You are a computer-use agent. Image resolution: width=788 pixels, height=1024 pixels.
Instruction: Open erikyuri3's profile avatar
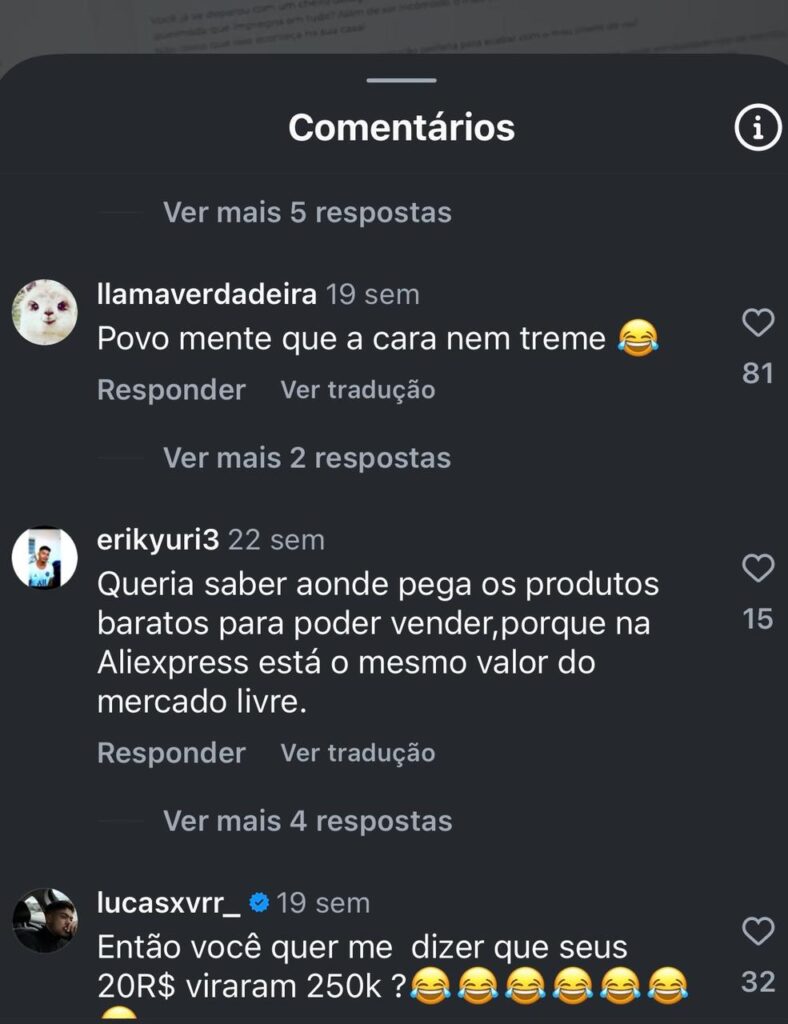[x=45, y=558]
